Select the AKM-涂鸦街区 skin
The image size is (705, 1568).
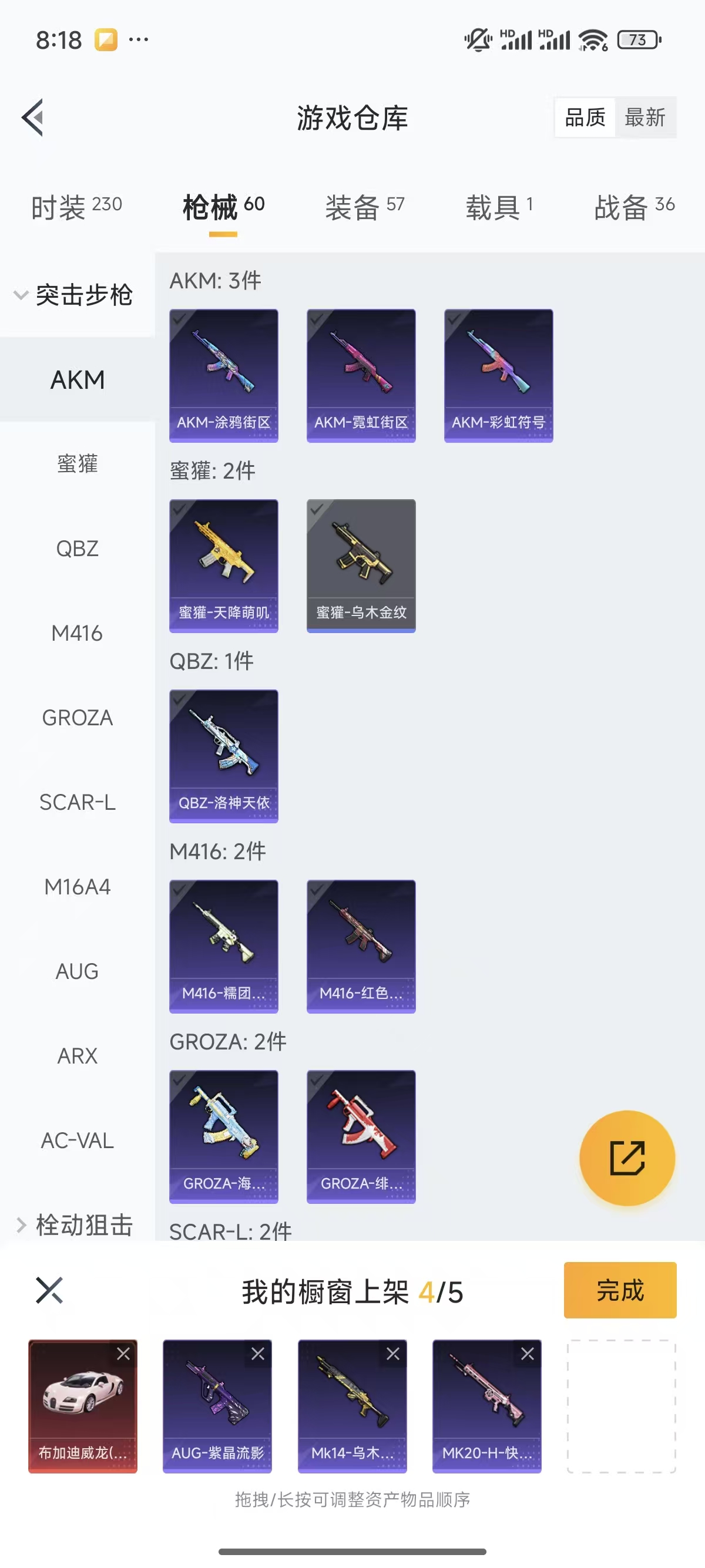223,375
